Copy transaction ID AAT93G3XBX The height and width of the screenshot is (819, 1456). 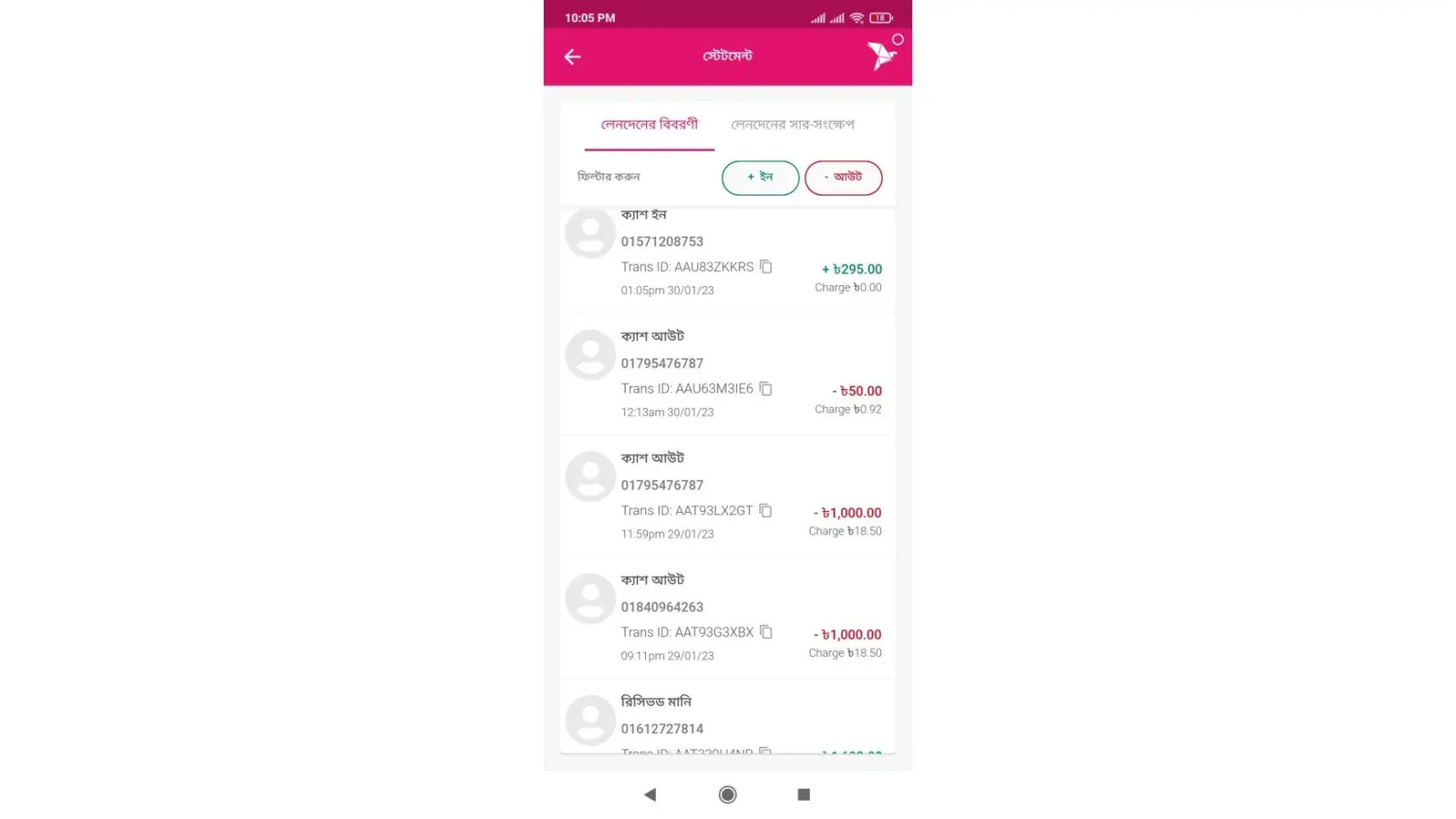pyautogui.click(x=766, y=632)
